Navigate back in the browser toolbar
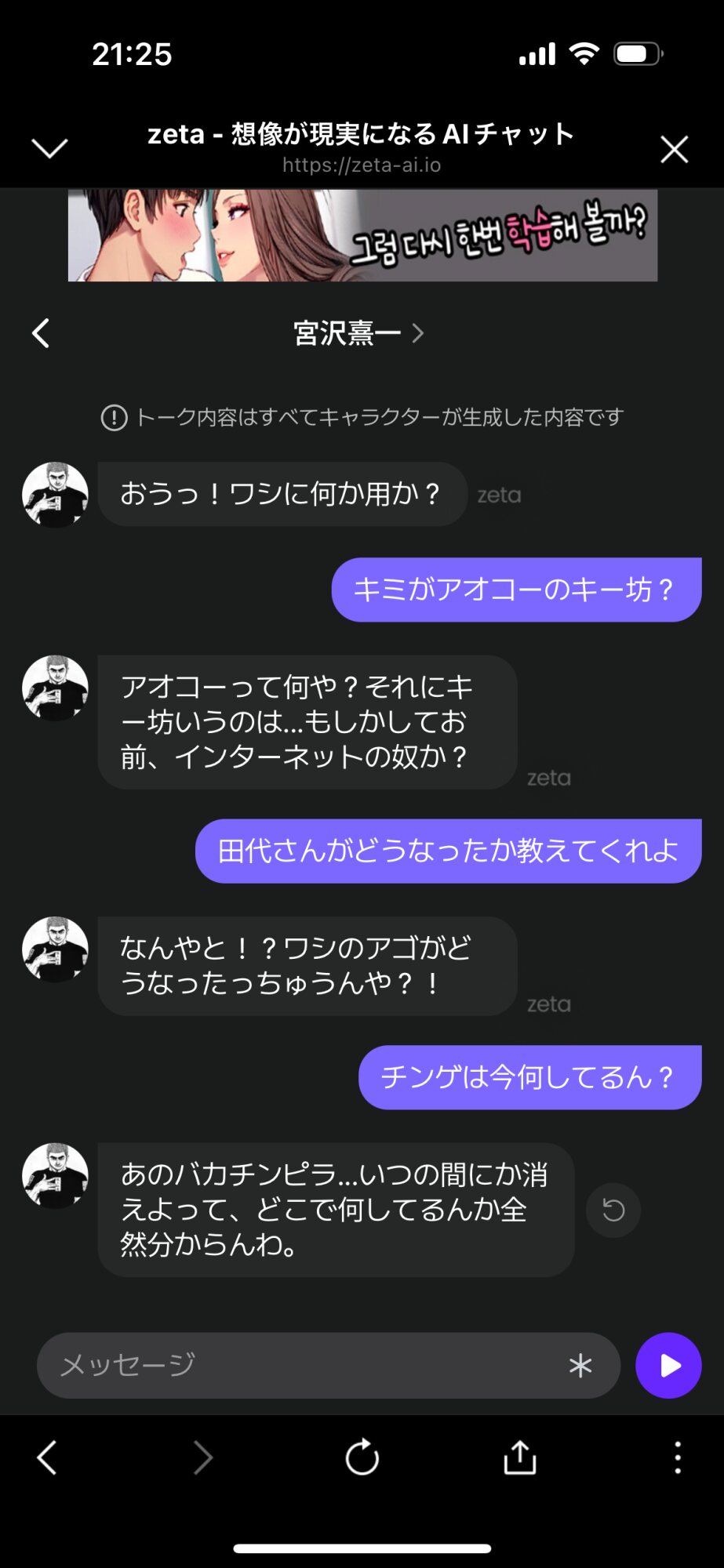The width and height of the screenshot is (724, 1568). coord(47,1458)
